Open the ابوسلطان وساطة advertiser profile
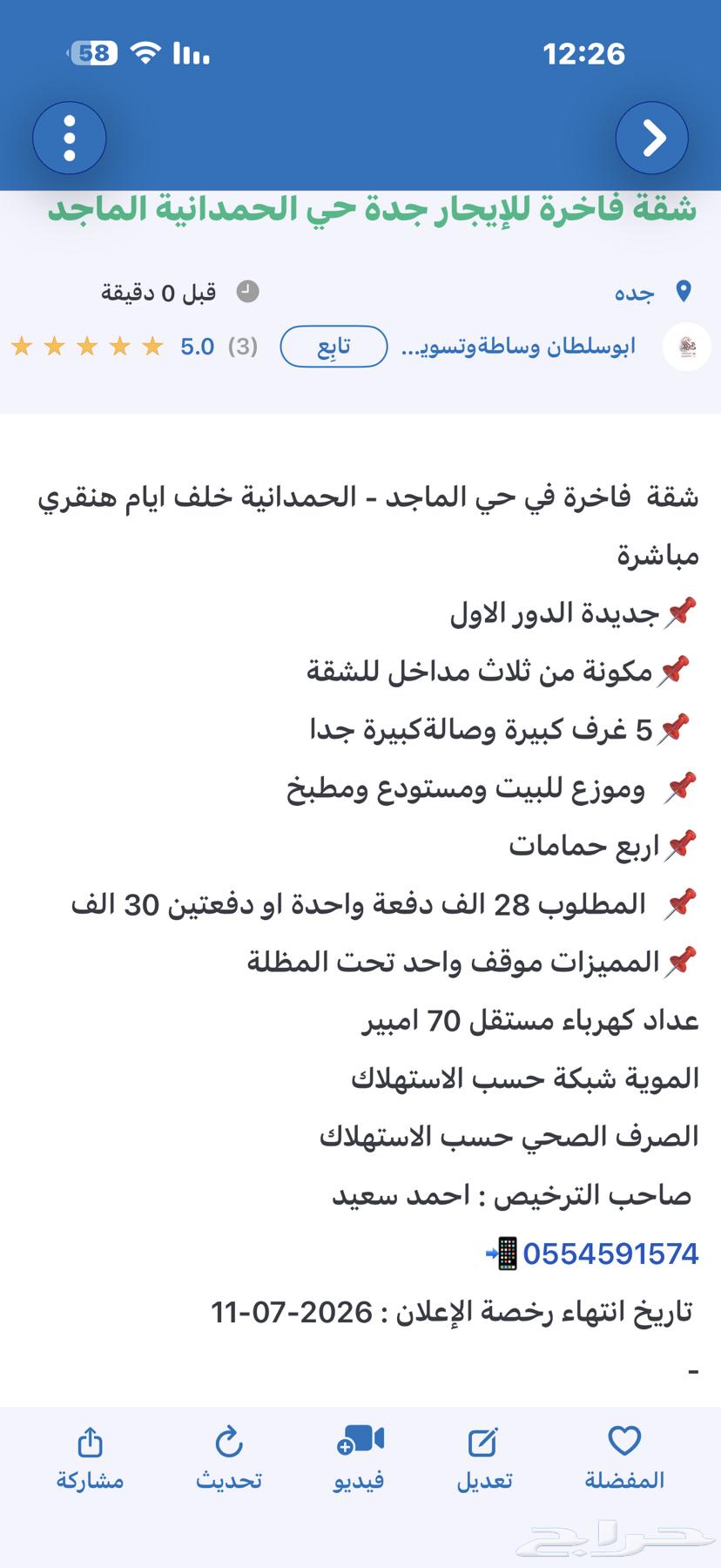This screenshot has height=1568, width=721. tap(519, 347)
